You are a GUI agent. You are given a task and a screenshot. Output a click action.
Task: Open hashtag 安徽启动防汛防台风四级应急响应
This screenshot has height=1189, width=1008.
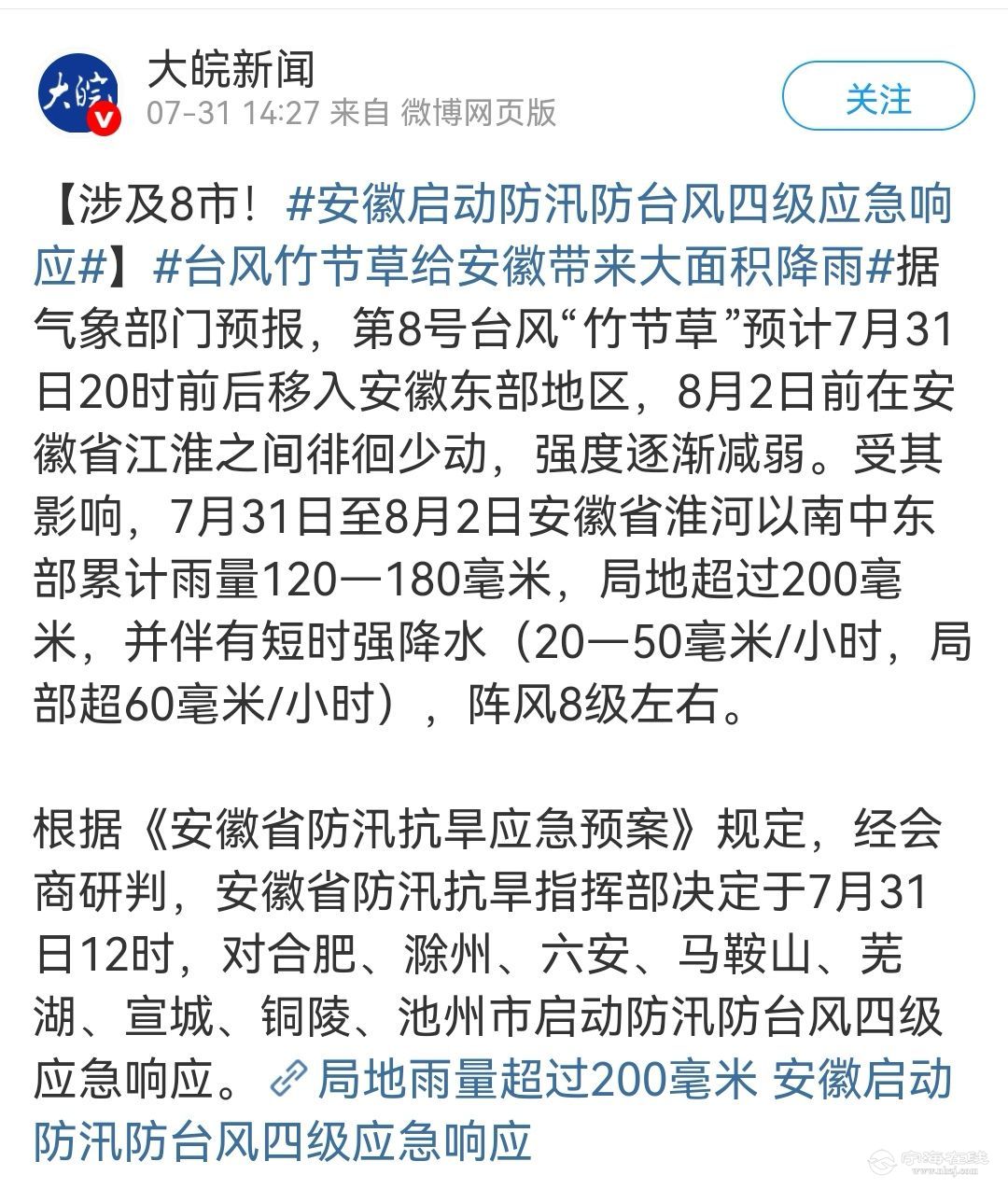[616, 205]
